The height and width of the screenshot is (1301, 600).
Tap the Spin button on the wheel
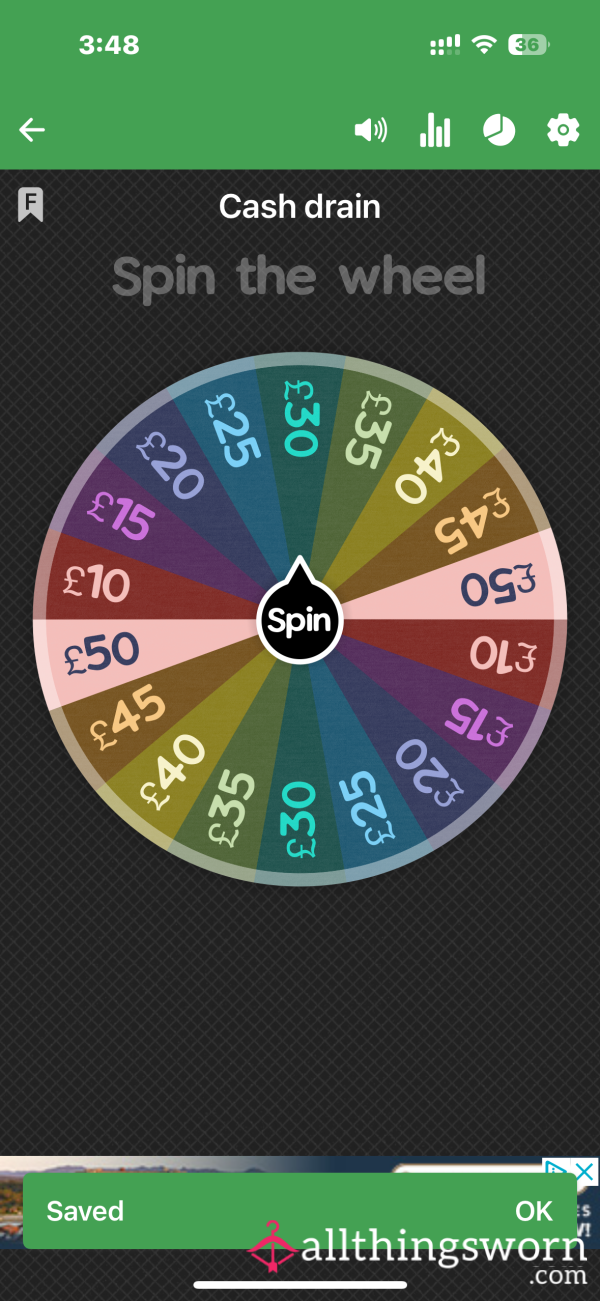pos(299,621)
